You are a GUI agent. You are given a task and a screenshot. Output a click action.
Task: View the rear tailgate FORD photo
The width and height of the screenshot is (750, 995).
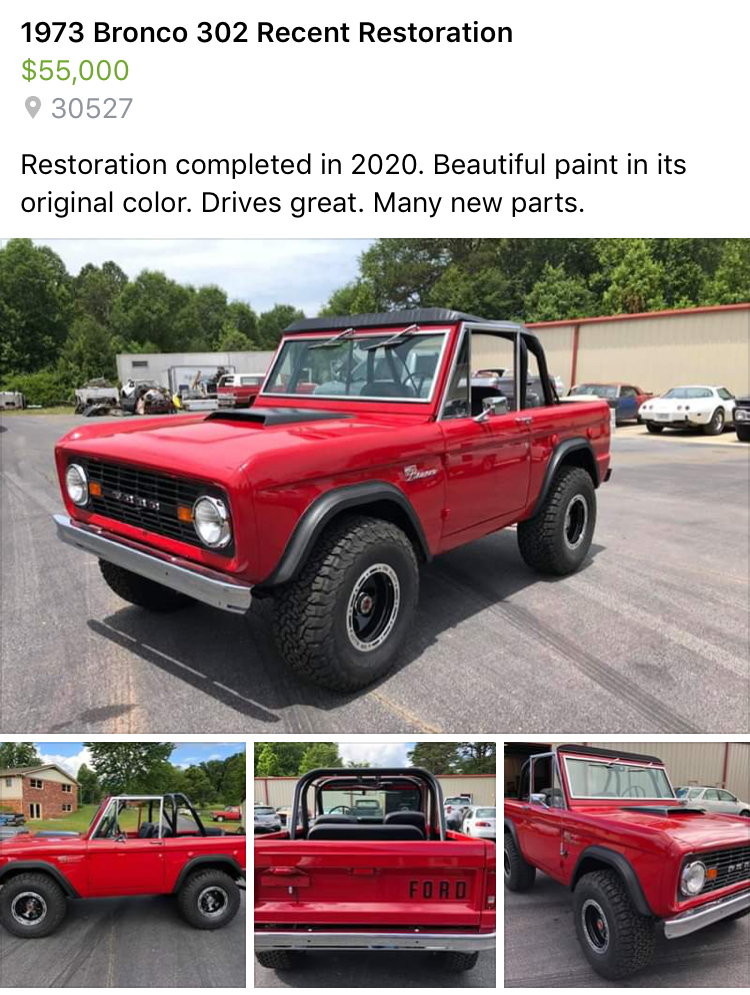click(375, 865)
